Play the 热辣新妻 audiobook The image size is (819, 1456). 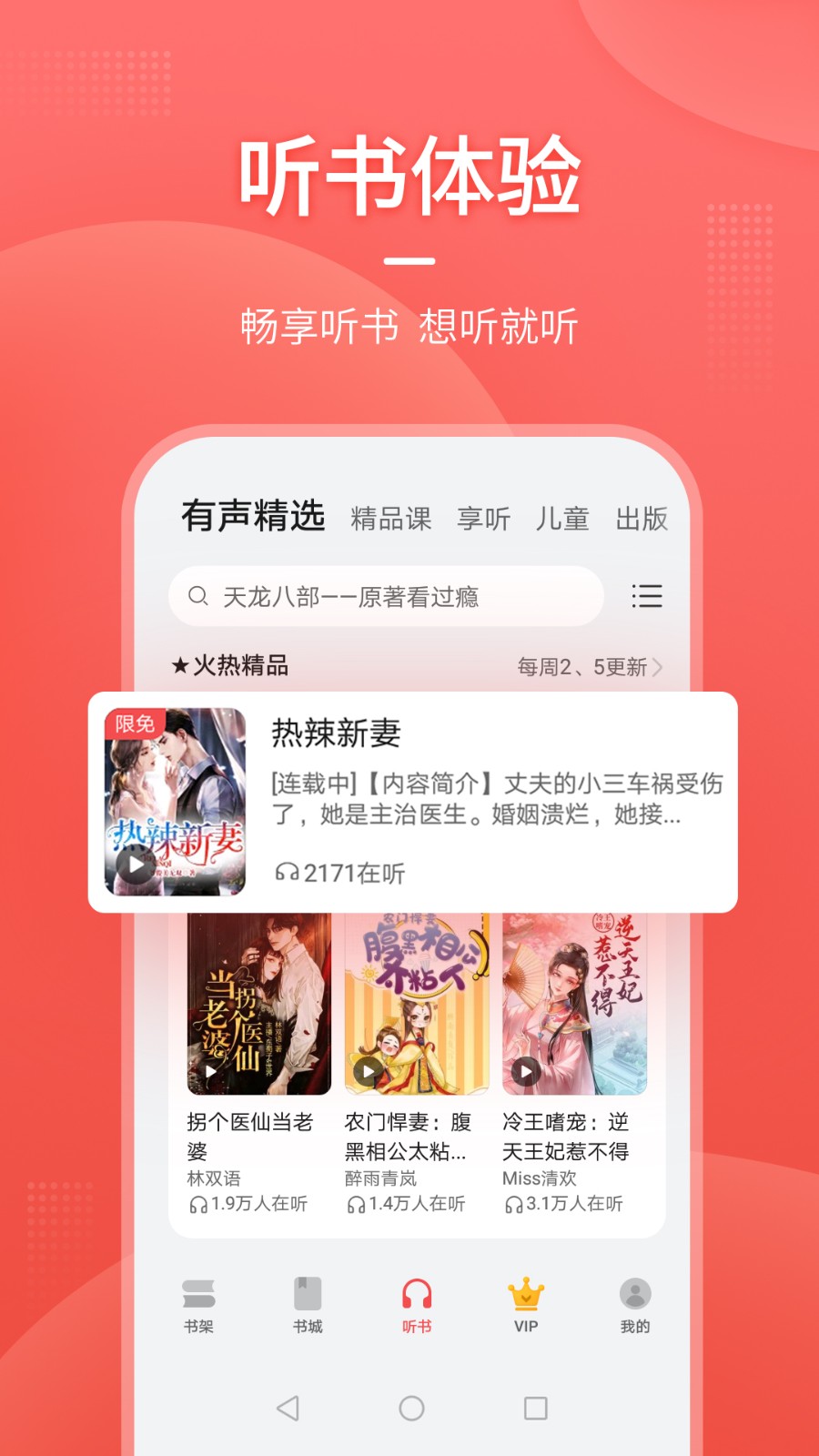(x=133, y=866)
